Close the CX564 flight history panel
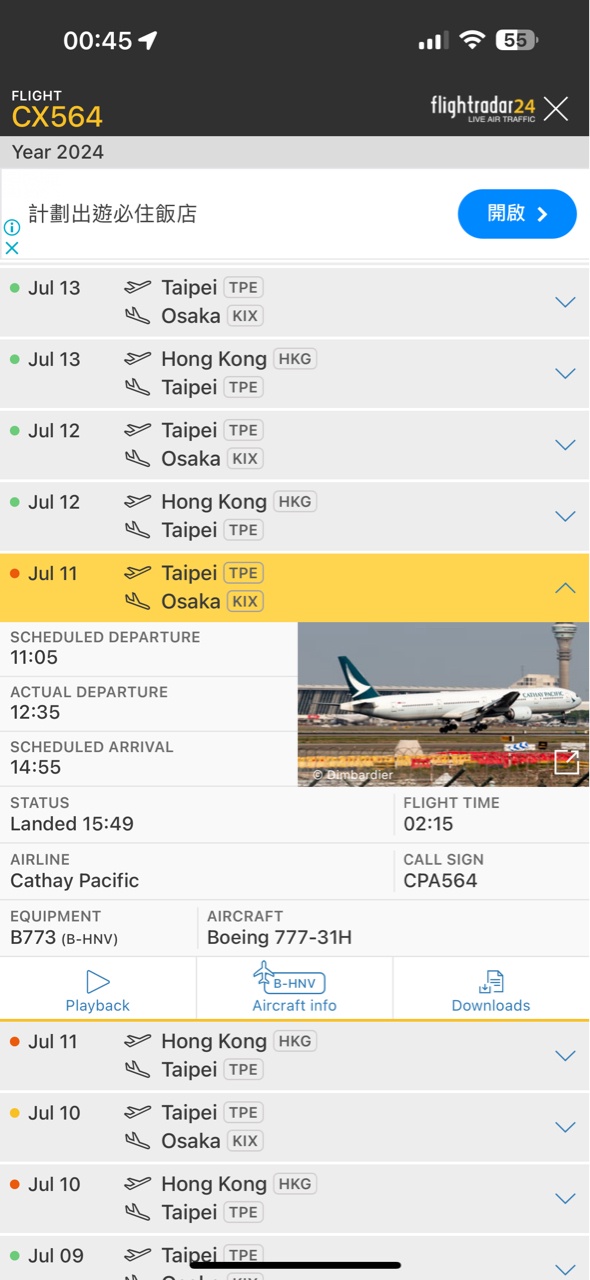Viewport: 590px width, 1280px height. coord(556,109)
